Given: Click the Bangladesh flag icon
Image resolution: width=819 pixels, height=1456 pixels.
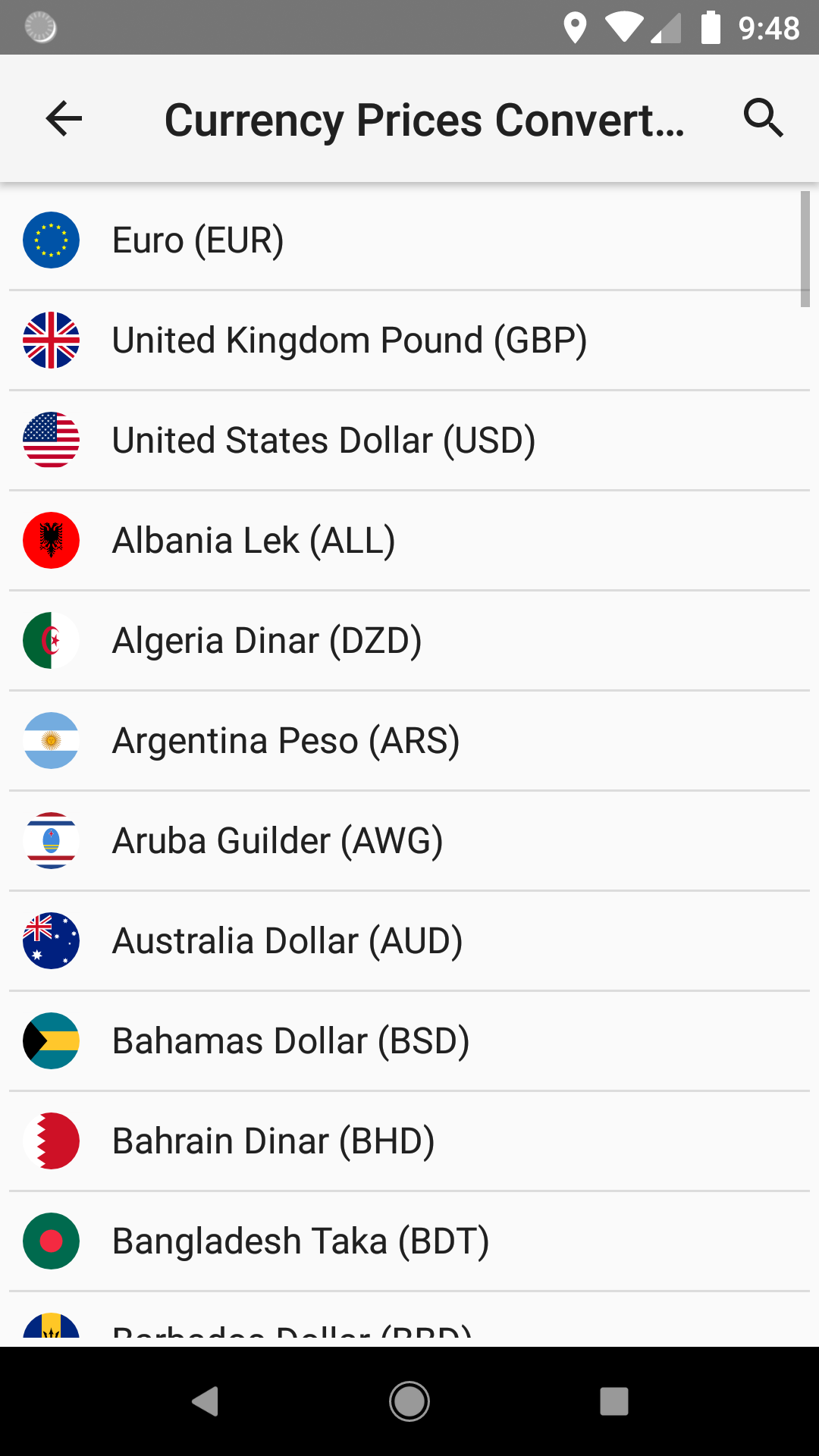Looking at the screenshot, I should (51, 1241).
